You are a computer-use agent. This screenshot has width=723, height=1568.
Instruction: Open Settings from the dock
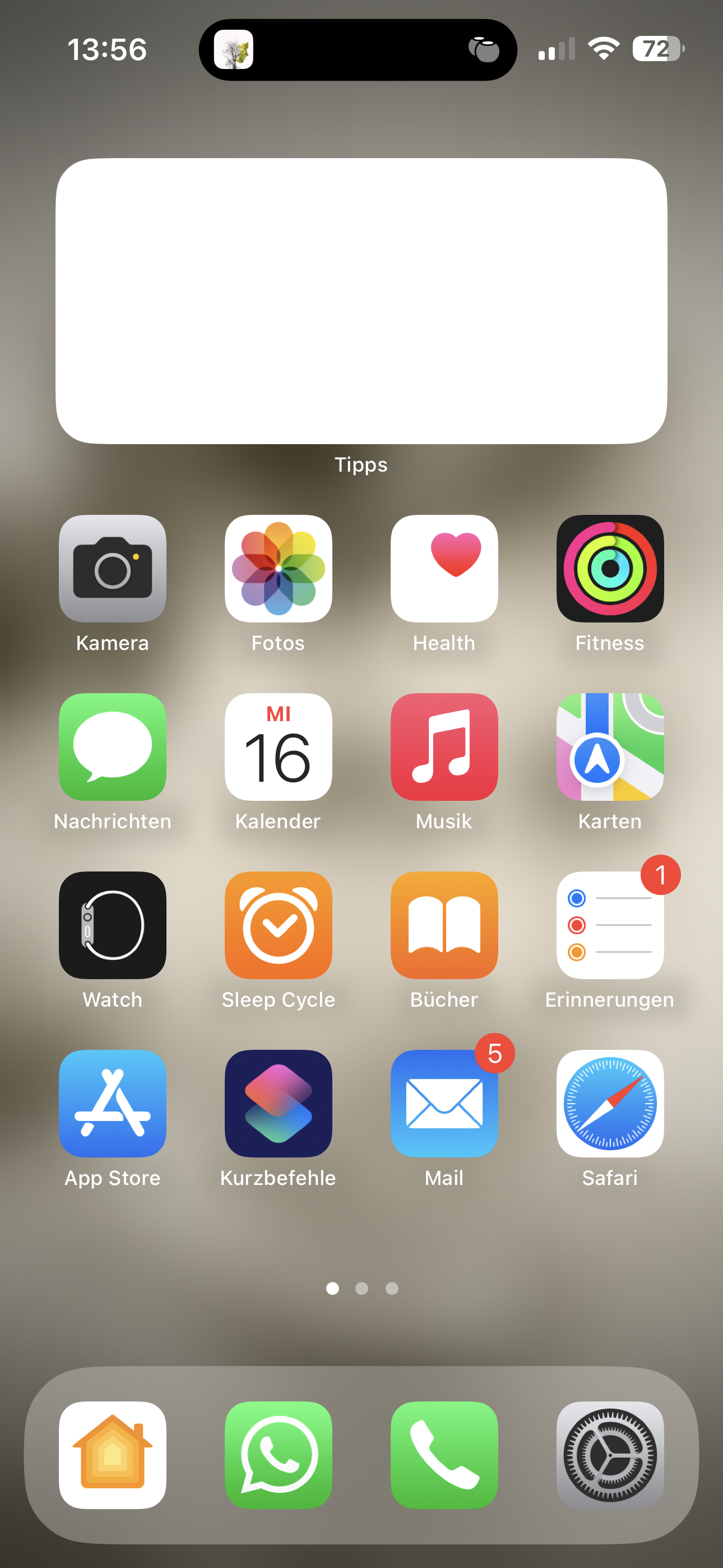[x=610, y=1455]
